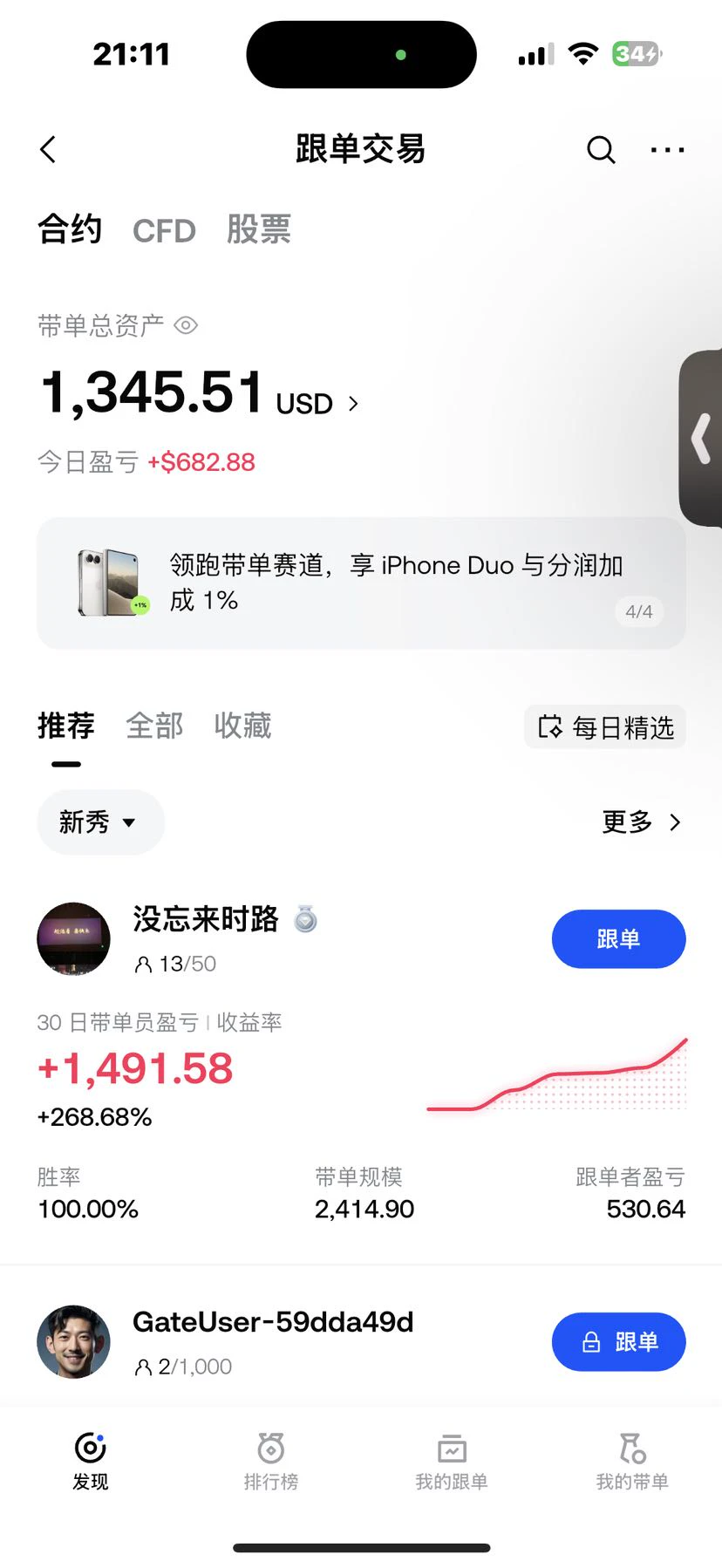Hide total assets with the eye icon
This screenshot has width=722, height=1568.
point(186,325)
